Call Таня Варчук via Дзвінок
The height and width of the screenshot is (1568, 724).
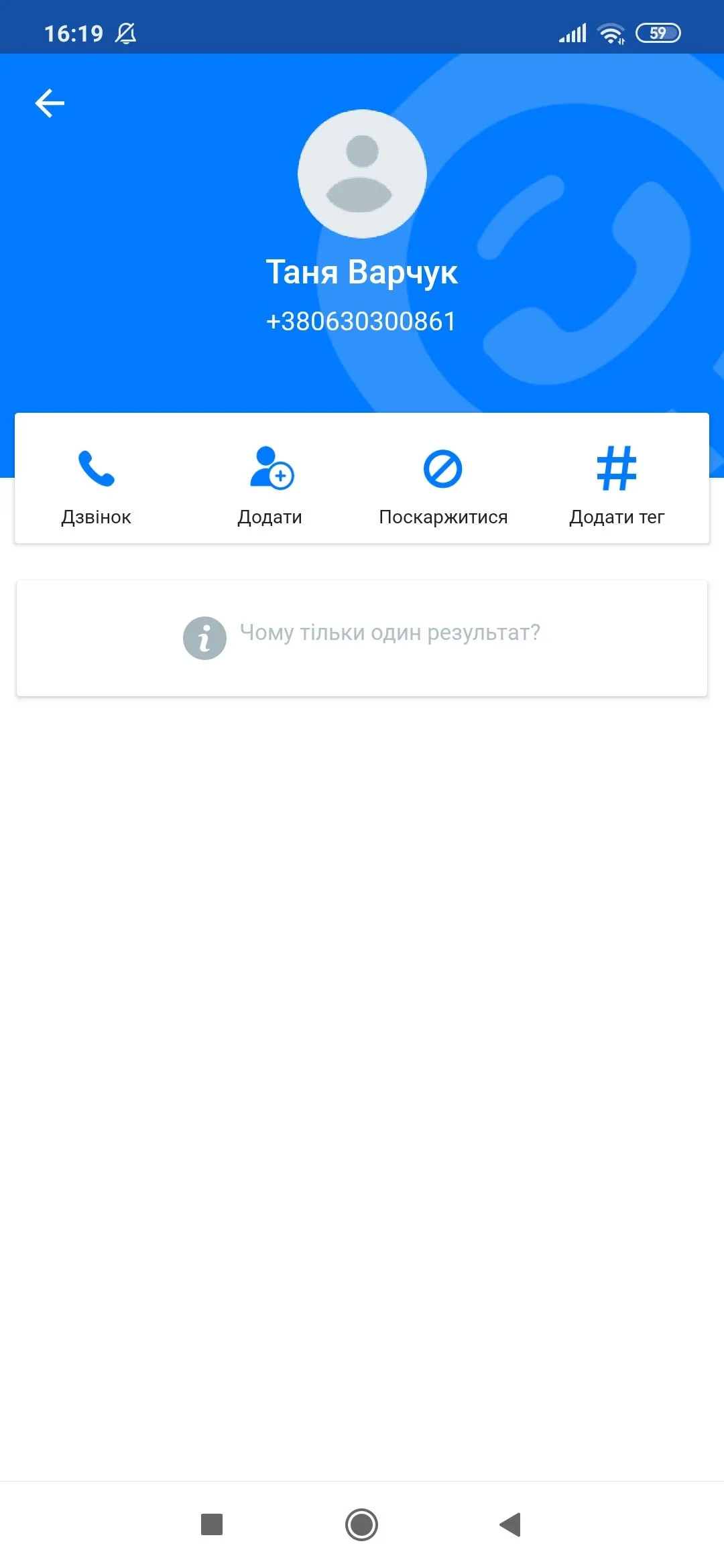[x=97, y=484]
